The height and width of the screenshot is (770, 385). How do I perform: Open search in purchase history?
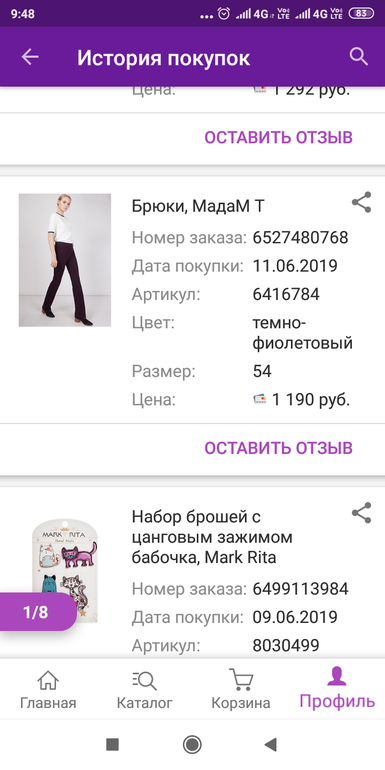click(x=359, y=57)
